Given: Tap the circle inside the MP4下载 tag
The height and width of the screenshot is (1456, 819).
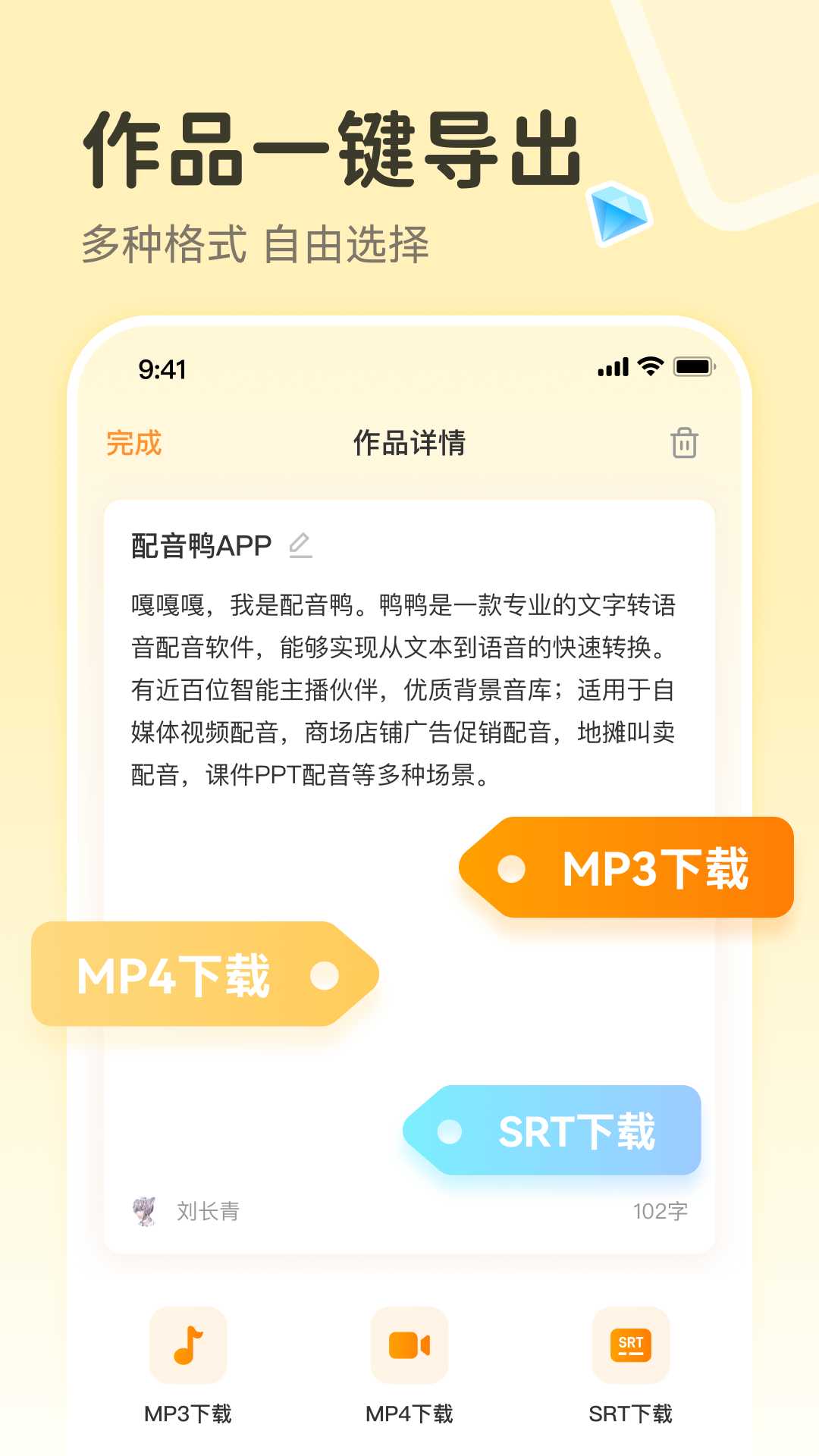Looking at the screenshot, I should (325, 976).
